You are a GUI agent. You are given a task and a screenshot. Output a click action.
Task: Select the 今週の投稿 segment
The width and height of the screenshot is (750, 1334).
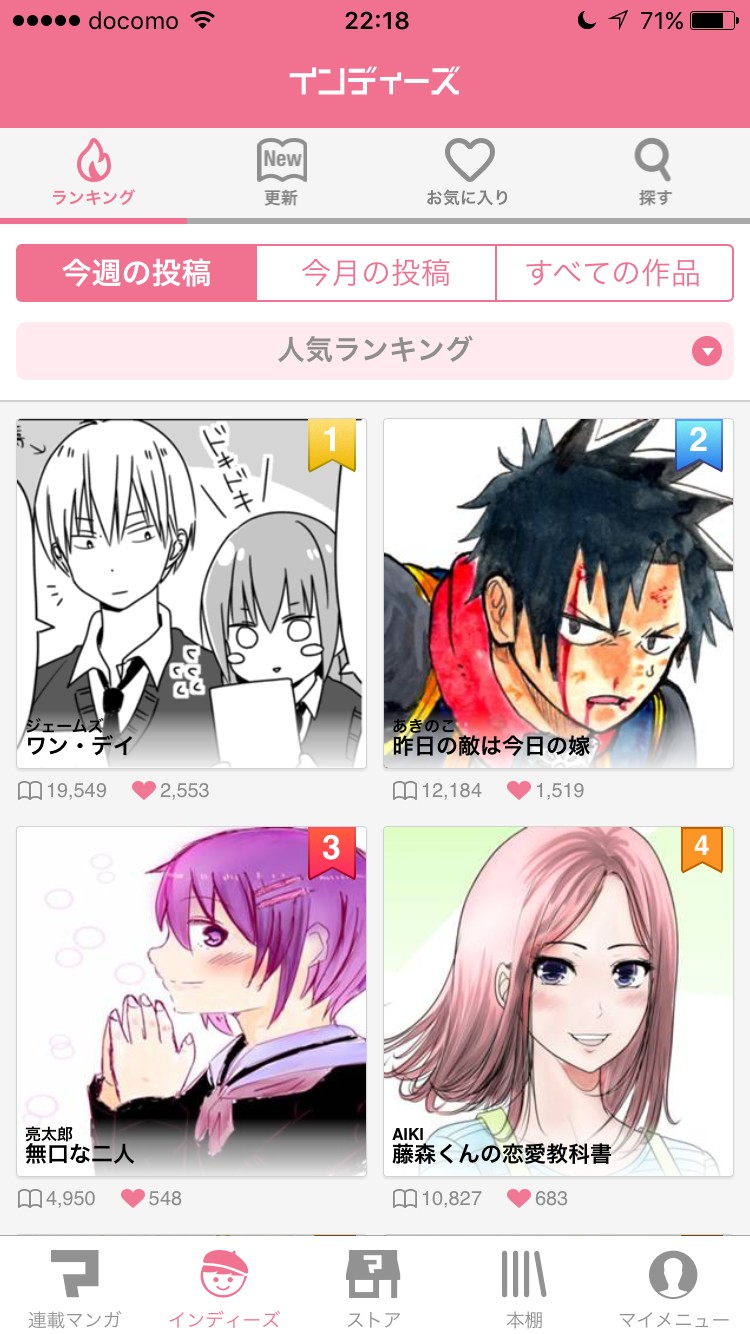[137, 273]
